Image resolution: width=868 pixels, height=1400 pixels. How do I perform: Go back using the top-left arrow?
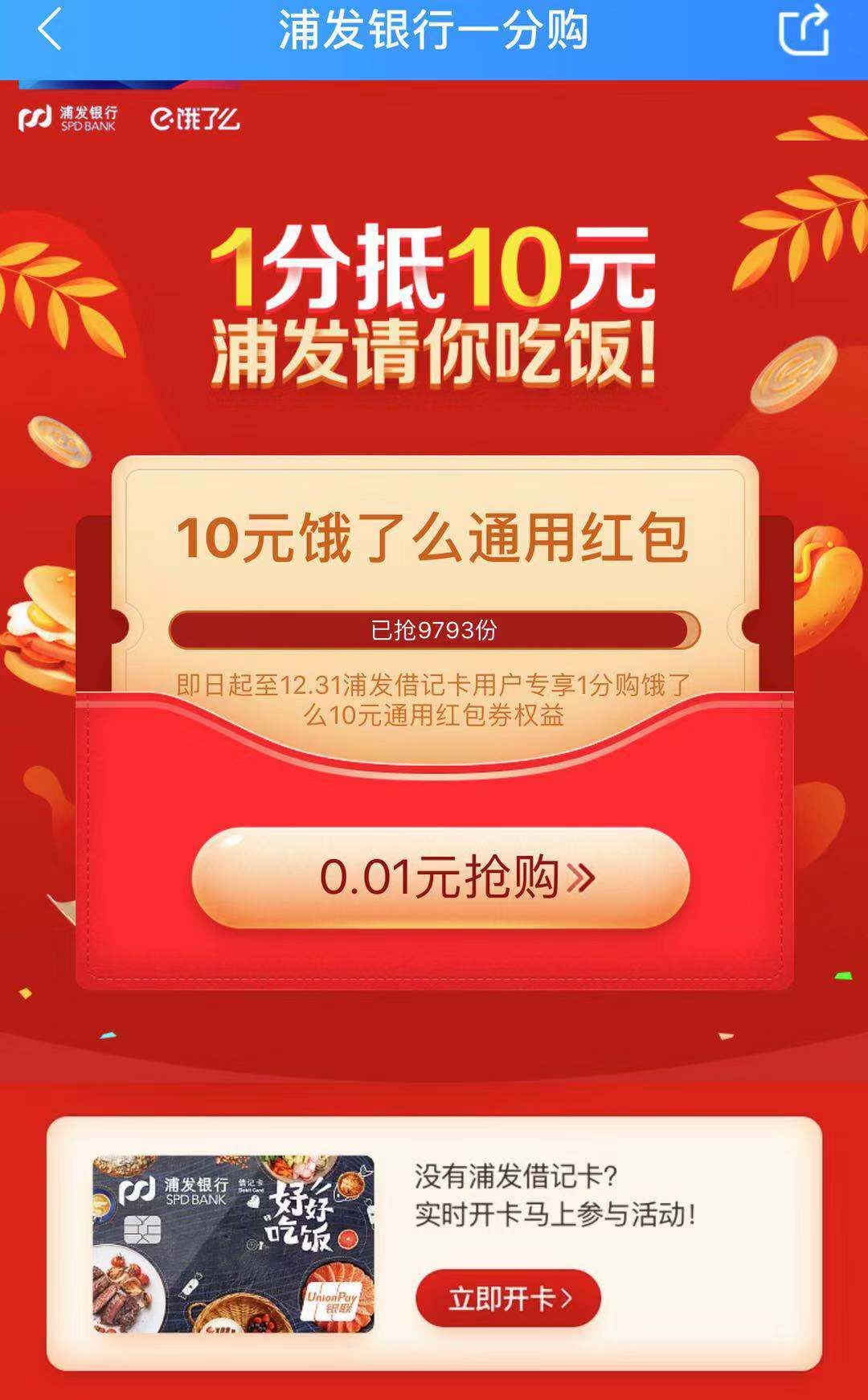[50, 30]
